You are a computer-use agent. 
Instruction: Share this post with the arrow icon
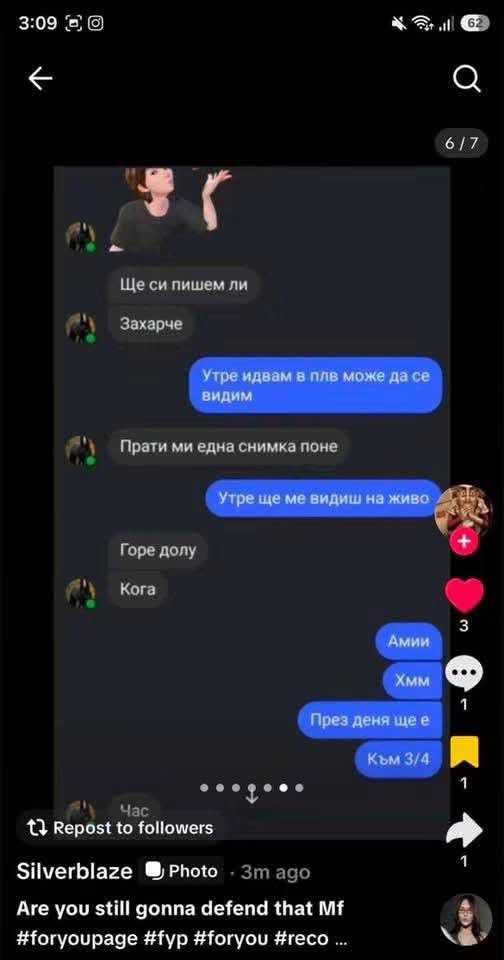coord(464,831)
